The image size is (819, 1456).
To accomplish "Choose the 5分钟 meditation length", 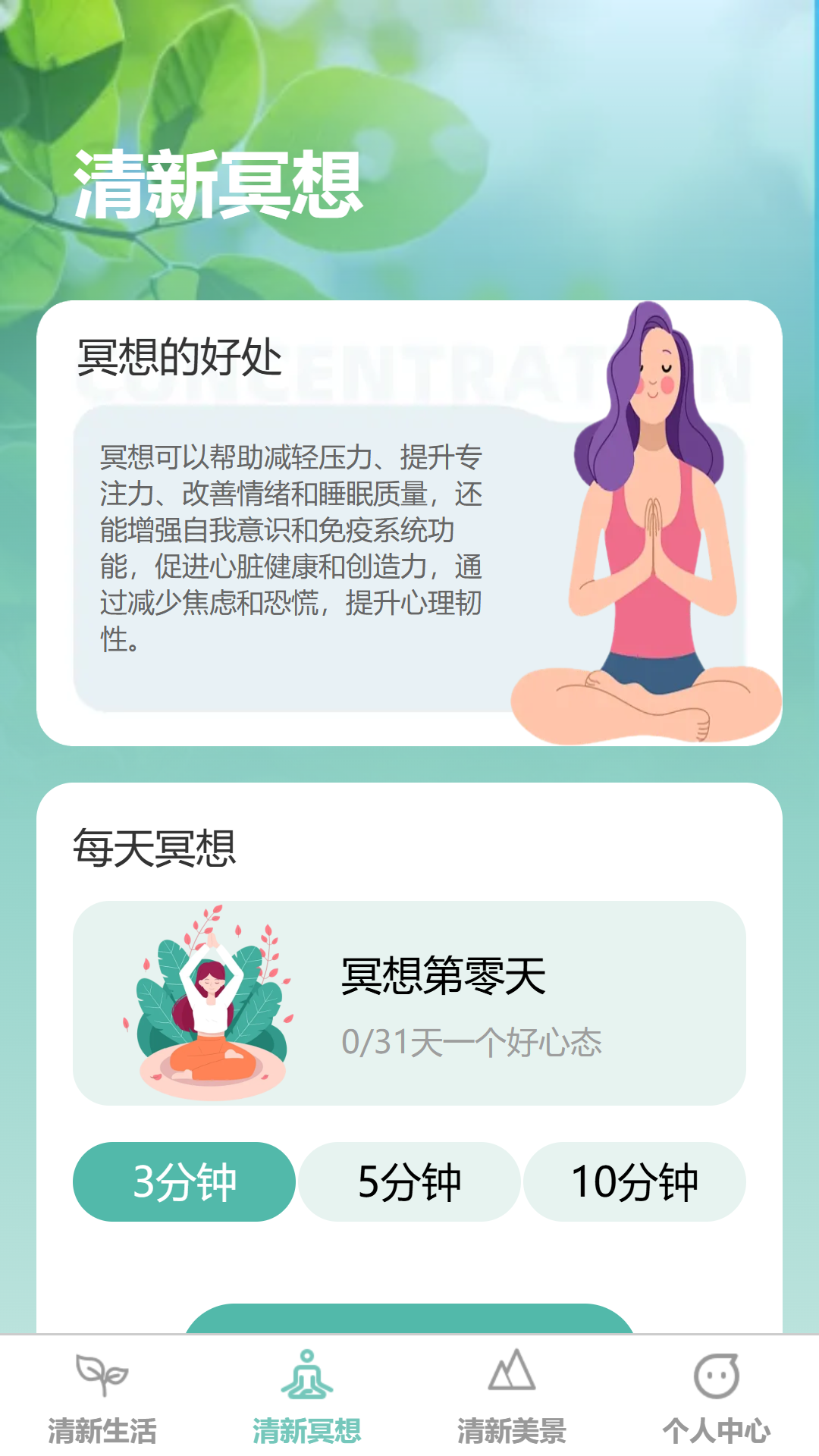I will click(x=409, y=1181).
